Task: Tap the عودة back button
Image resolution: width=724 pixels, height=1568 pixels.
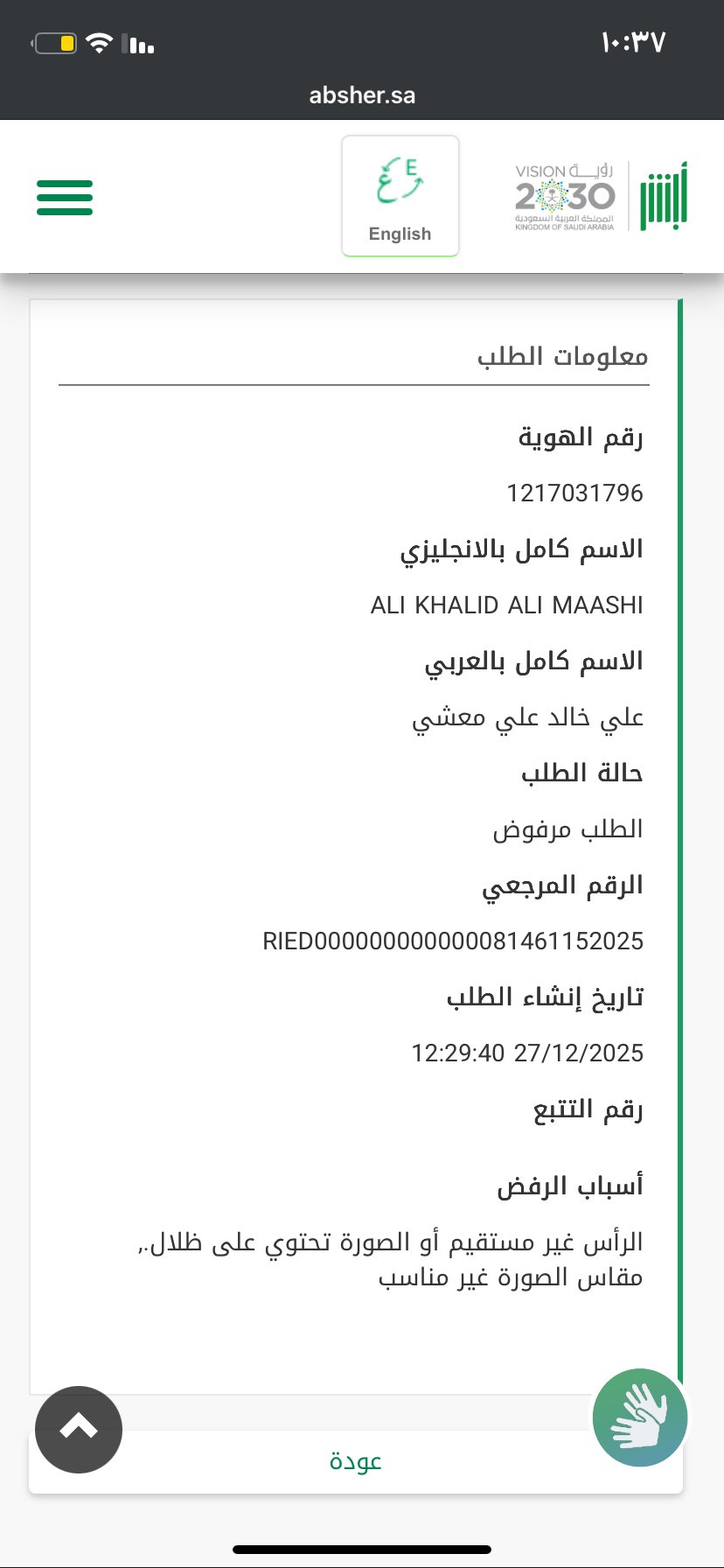Action: pyautogui.click(x=356, y=1460)
